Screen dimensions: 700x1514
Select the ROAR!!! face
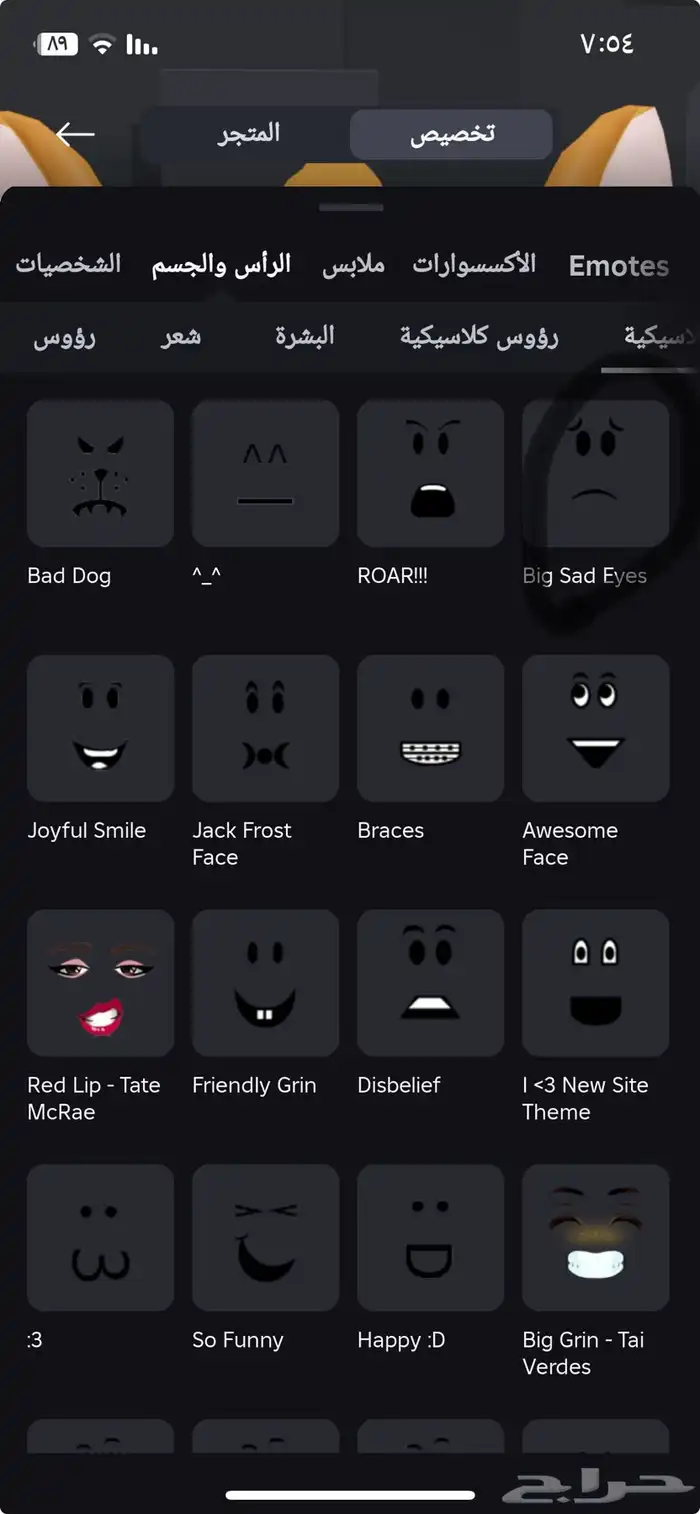tap(430, 474)
